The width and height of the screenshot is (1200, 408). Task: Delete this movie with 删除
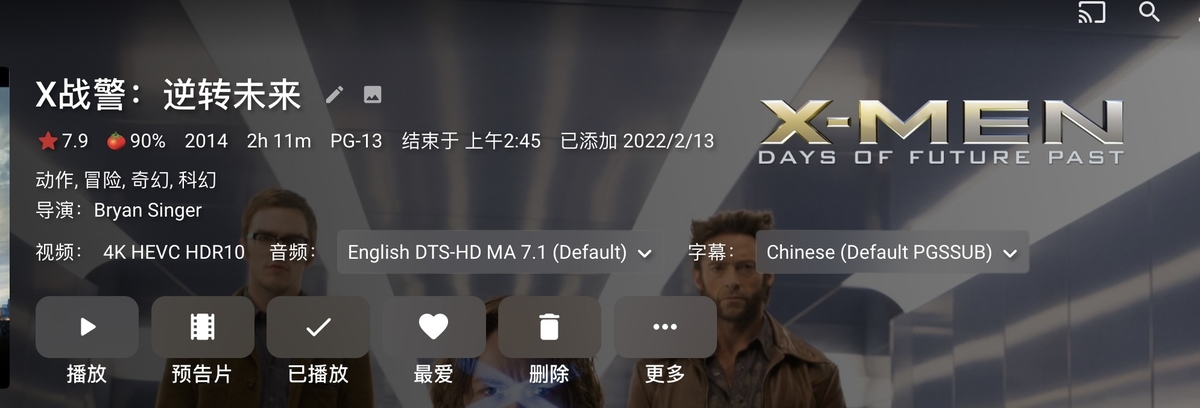[x=549, y=327]
